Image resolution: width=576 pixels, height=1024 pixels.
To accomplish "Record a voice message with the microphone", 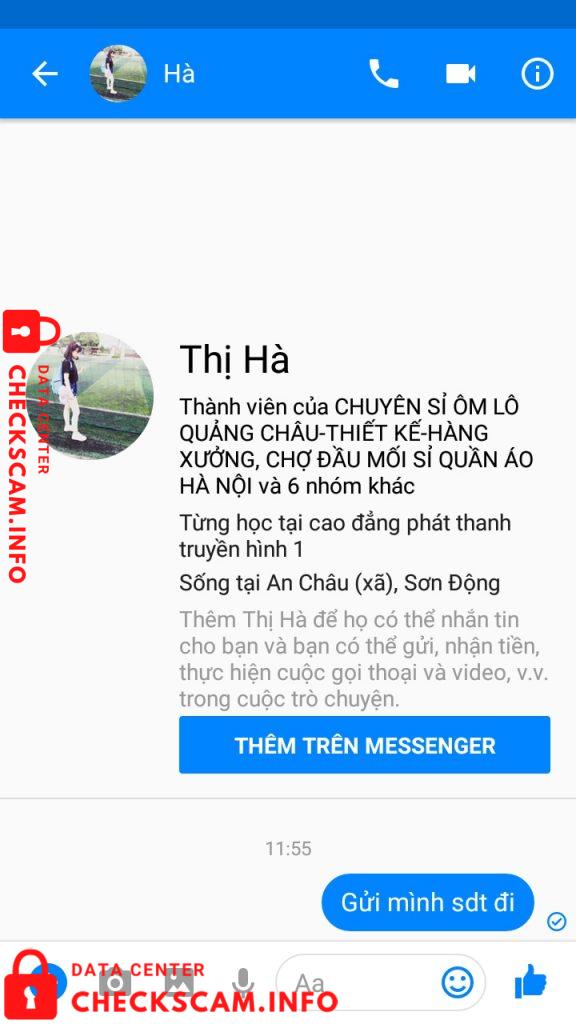I will click(243, 982).
